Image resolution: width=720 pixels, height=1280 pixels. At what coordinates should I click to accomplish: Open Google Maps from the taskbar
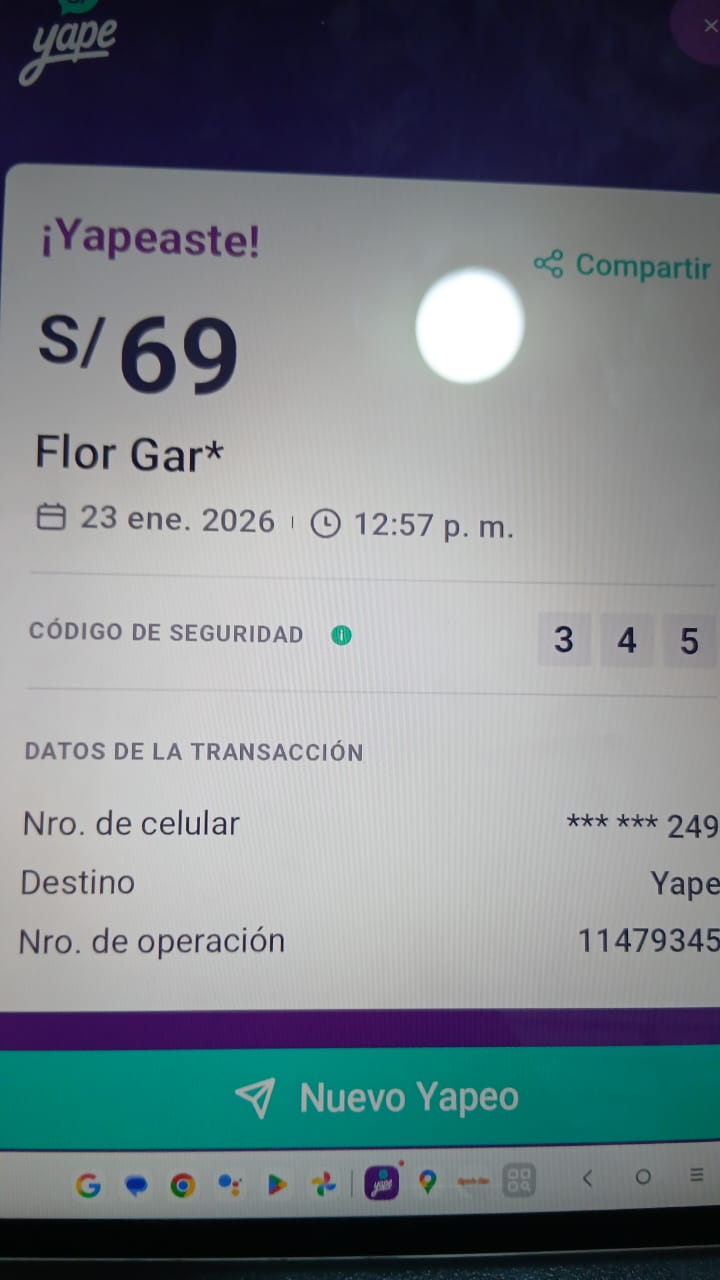coord(428,1183)
